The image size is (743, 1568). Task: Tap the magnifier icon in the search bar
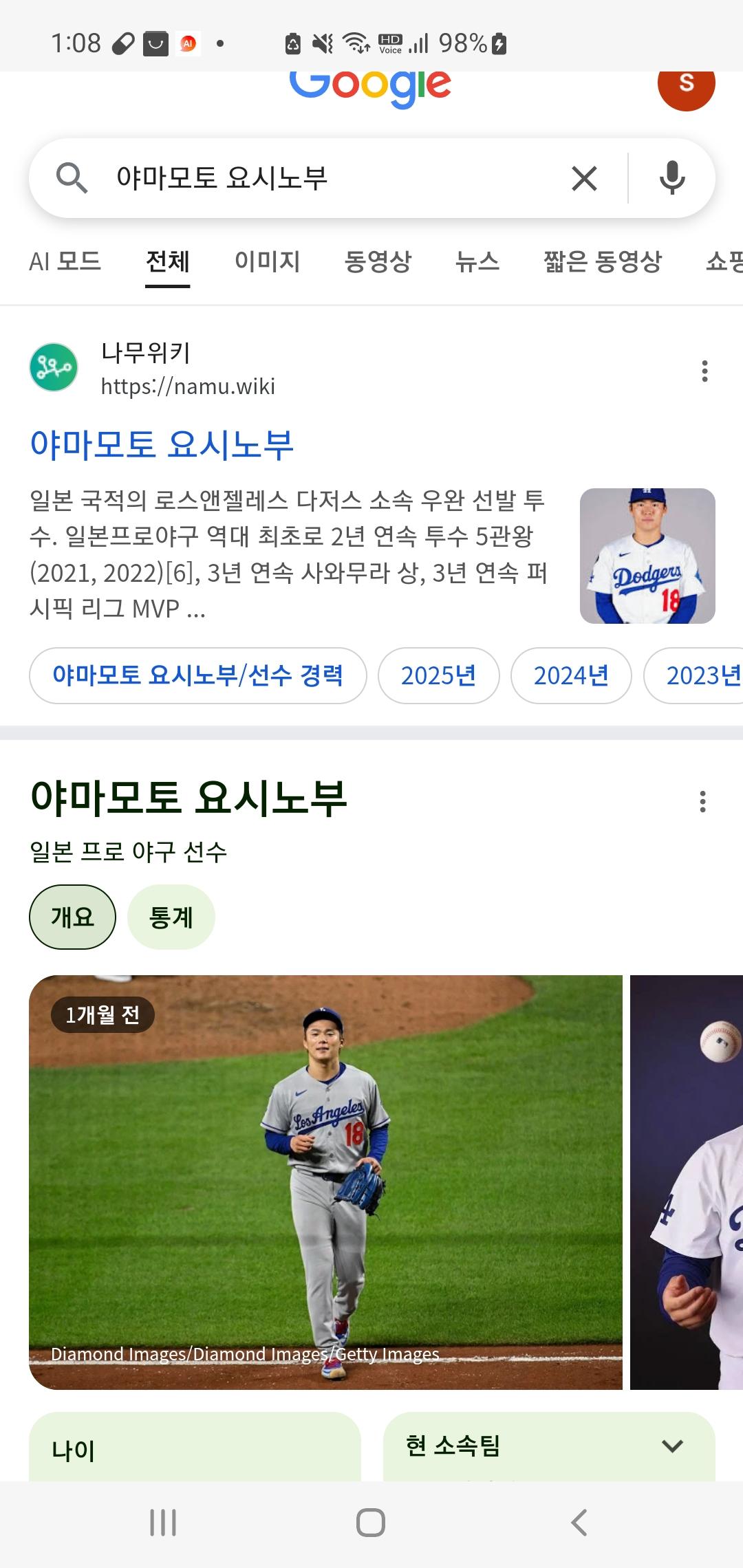(x=73, y=177)
